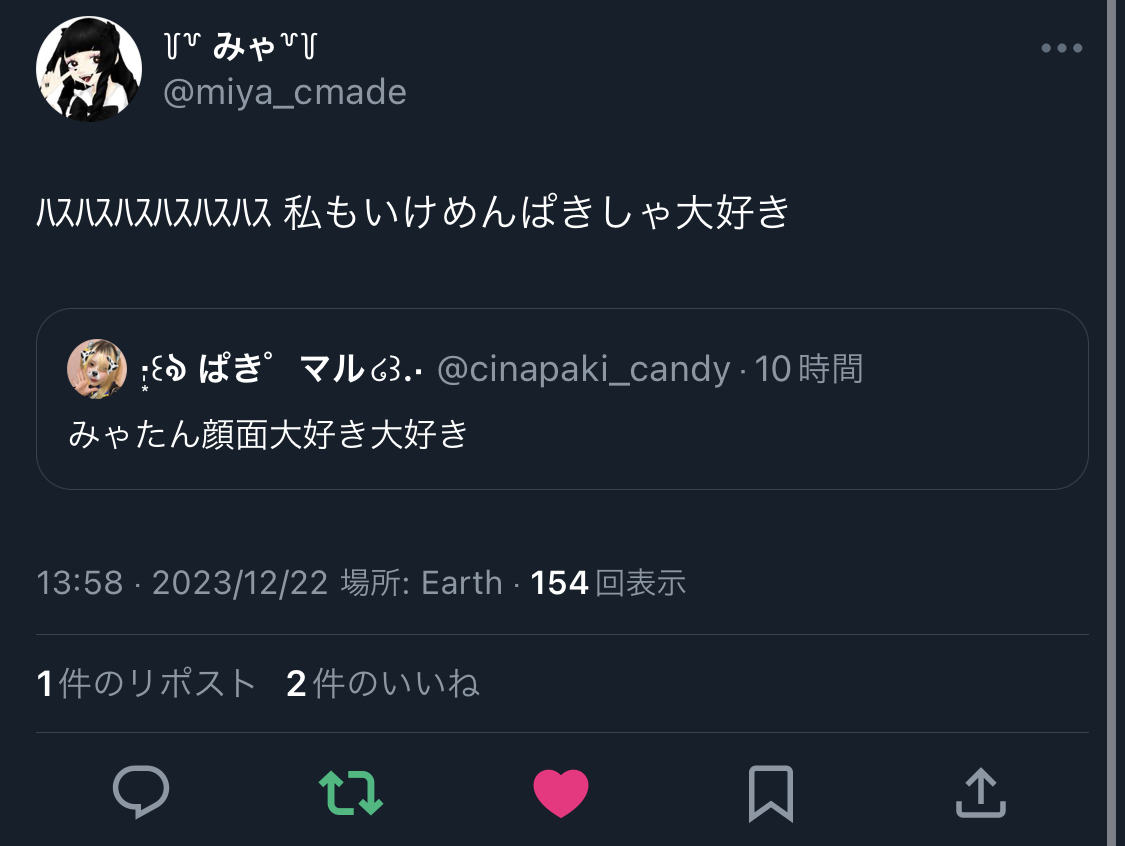
Task: Open miya_cmade's profile picture
Action: [x=88, y=69]
